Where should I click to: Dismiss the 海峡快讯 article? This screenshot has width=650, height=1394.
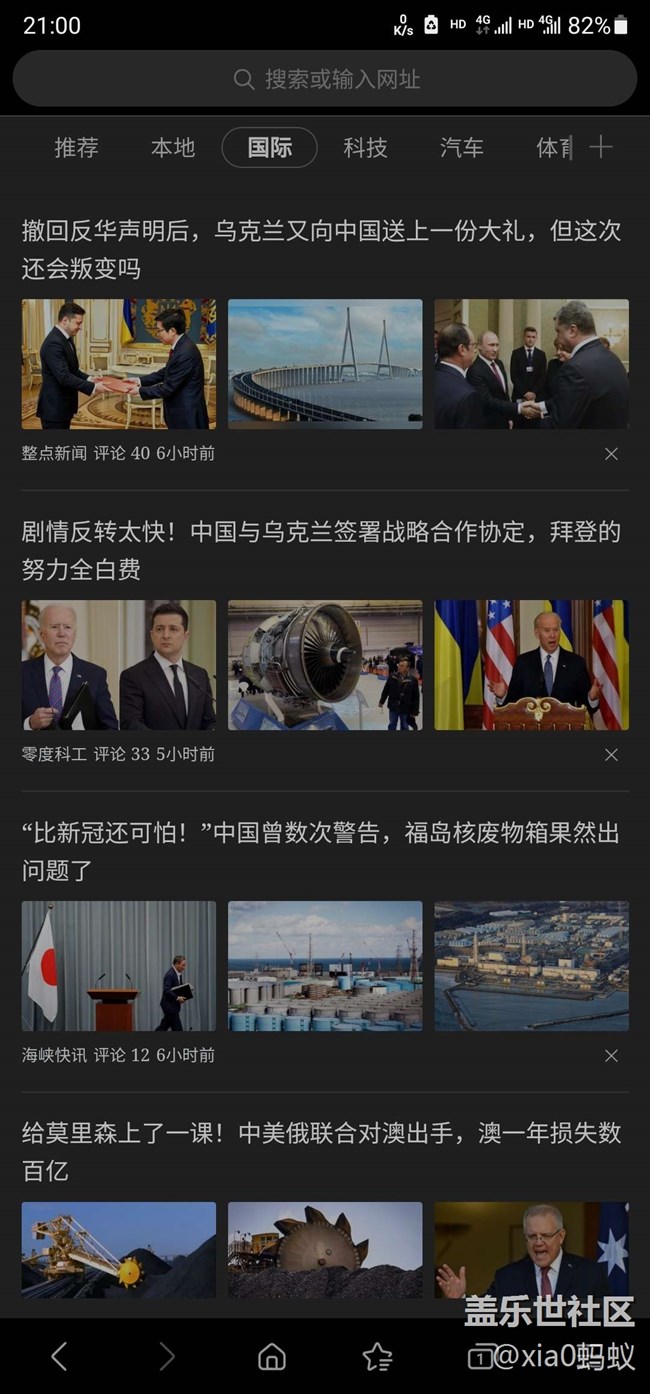tap(611, 1056)
